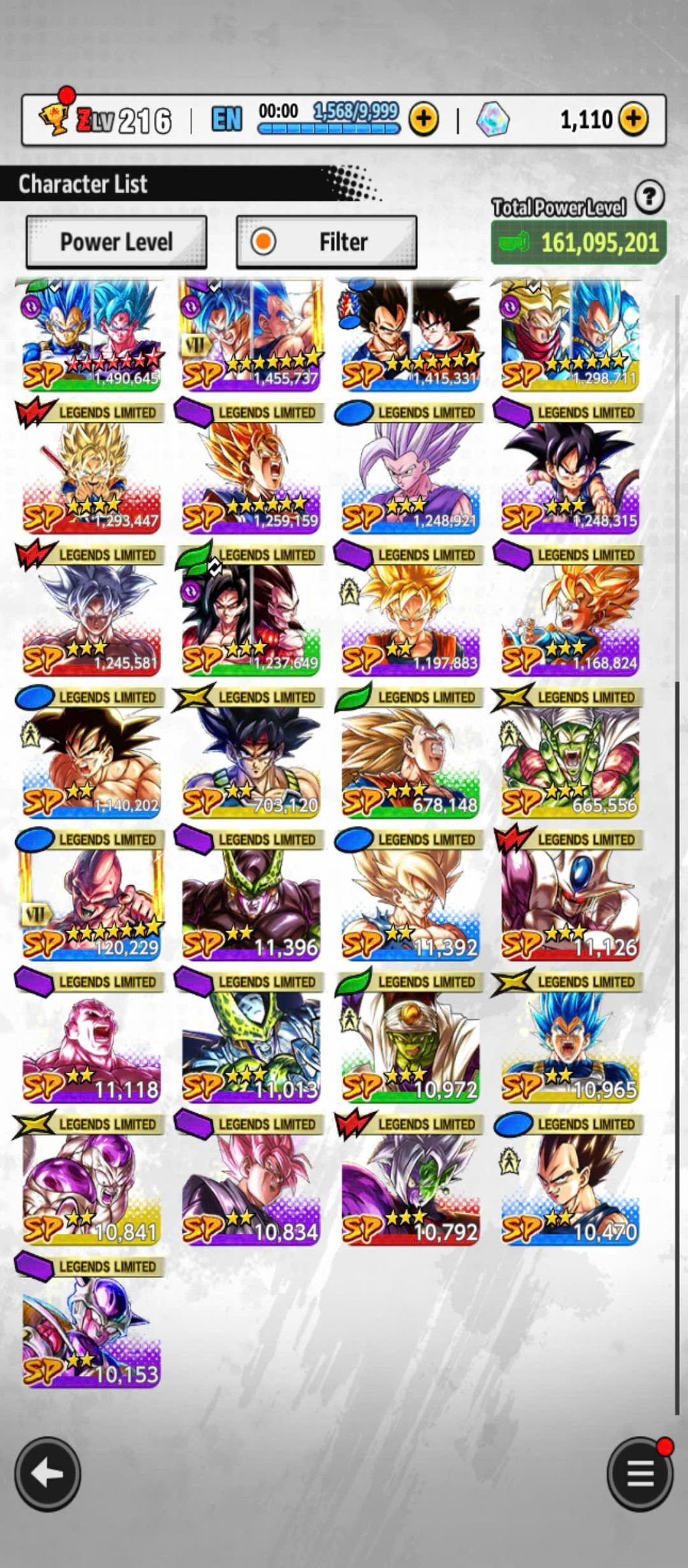Open the character with power 1,237,649
Viewport: 688px width, 1568px height.
click(251, 619)
